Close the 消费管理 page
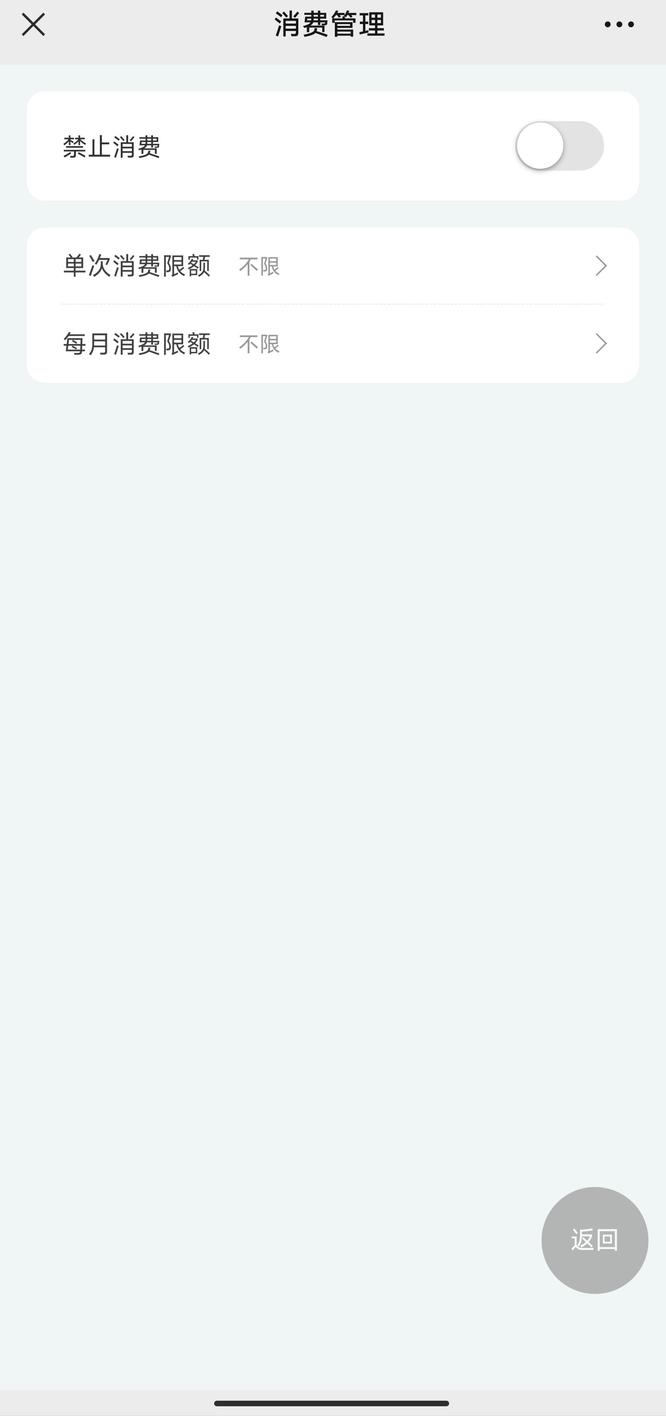Image resolution: width=666 pixels, height=1416 pixels. pos(33,25)
